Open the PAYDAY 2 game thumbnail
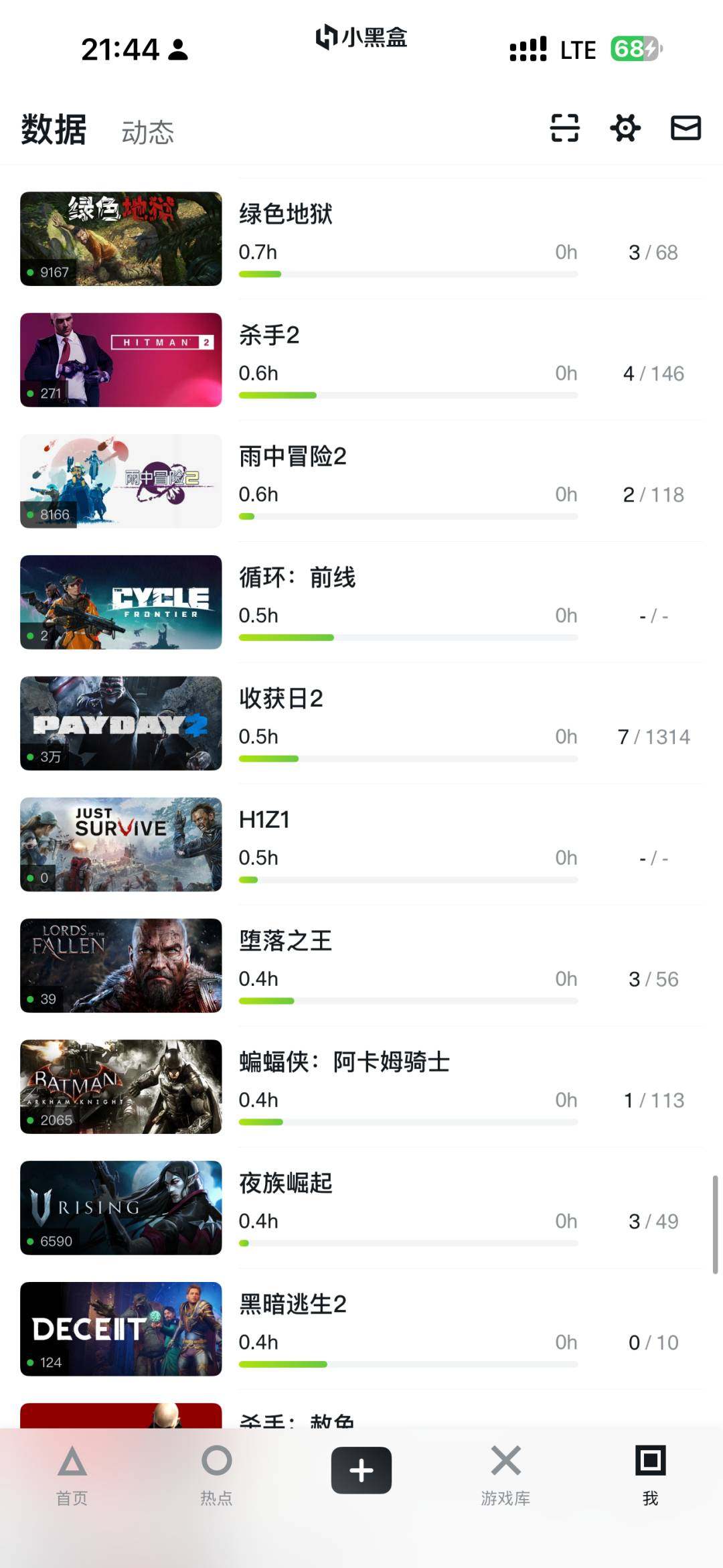The image size is (723, 1568). [120, 723]
